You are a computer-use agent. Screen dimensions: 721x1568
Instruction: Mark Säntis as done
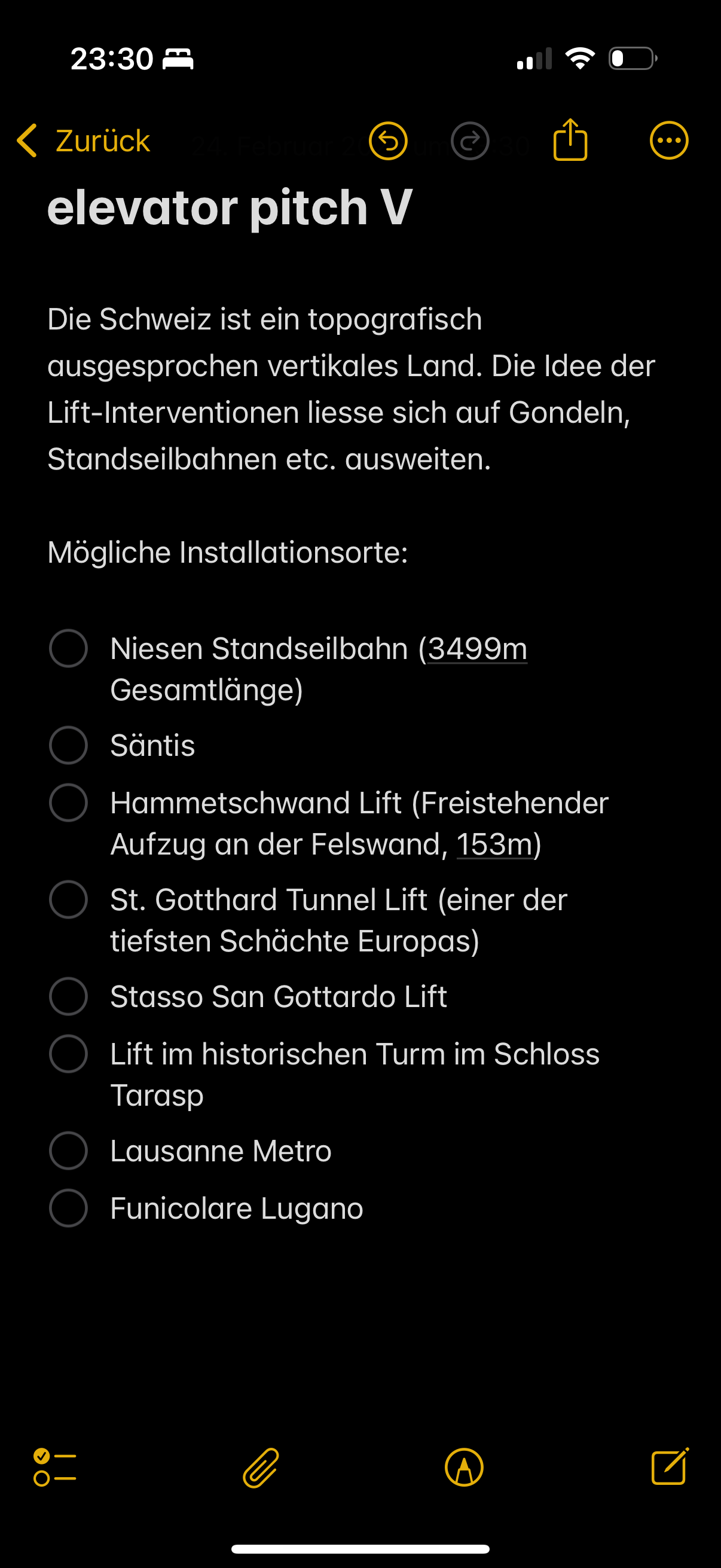tap(68, 745)
